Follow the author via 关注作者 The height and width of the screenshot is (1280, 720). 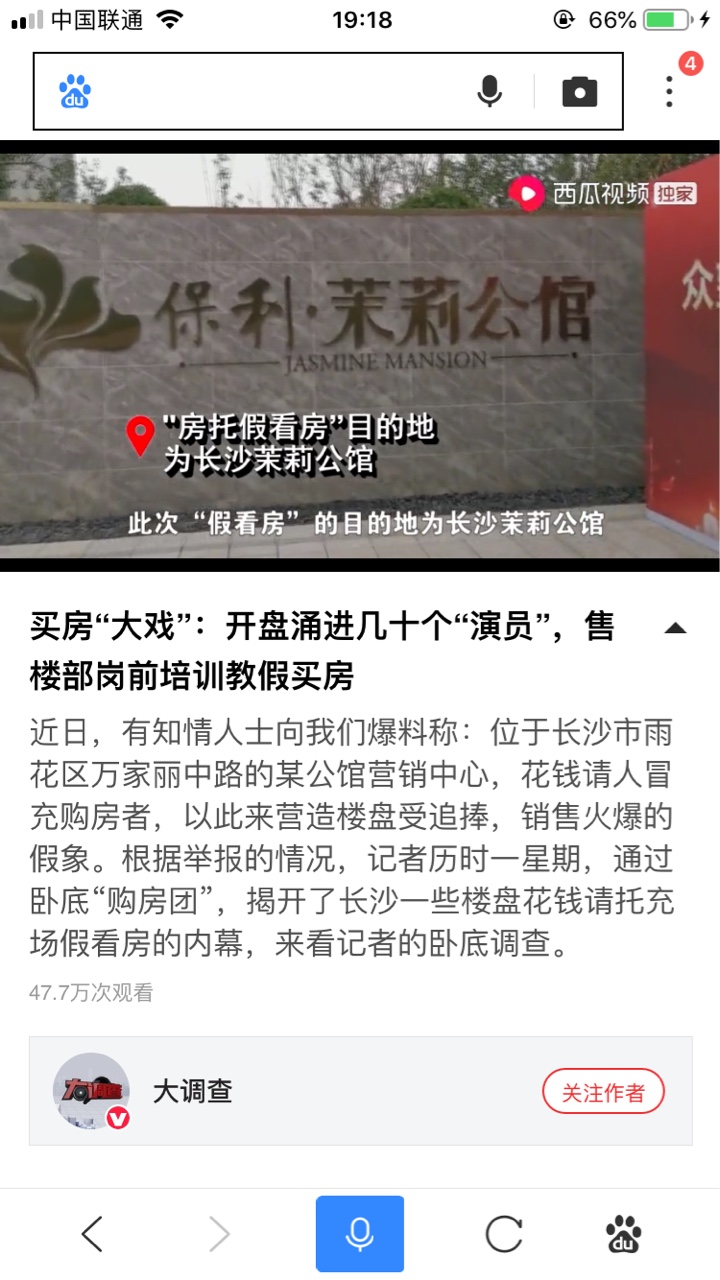tap(603, 1092)
